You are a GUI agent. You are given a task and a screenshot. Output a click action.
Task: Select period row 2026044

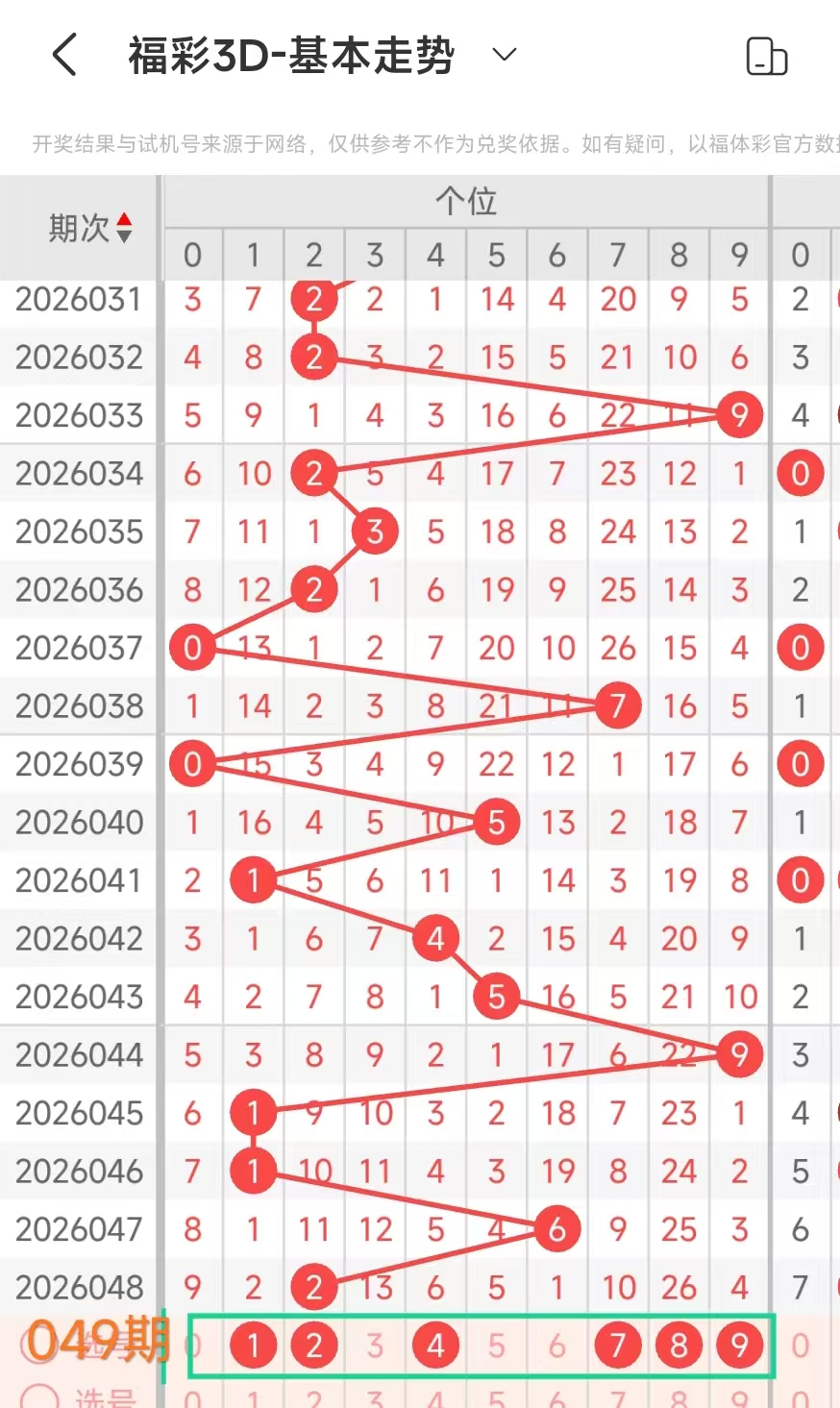[x=81, y=1054]
